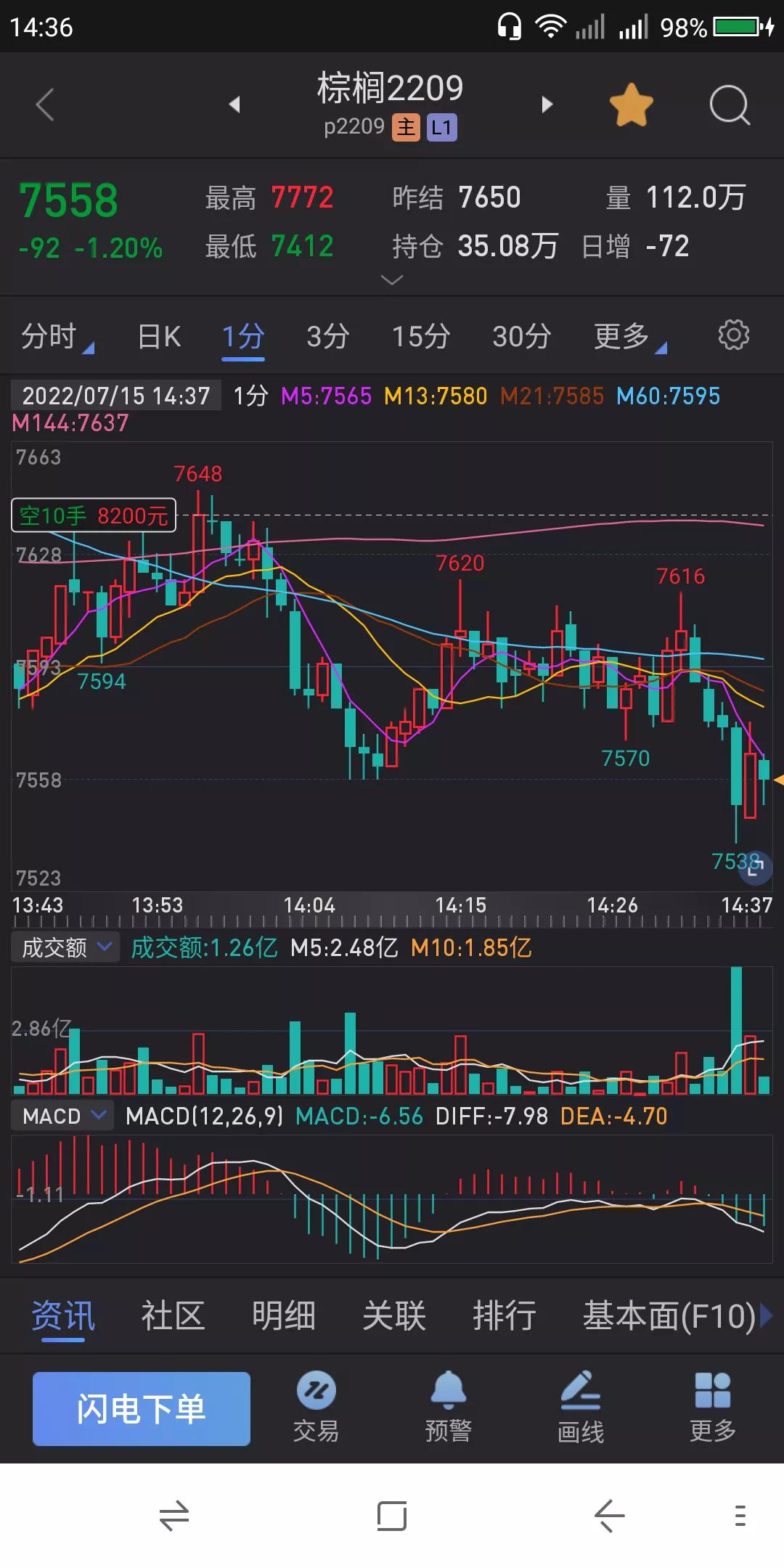Tap the 闪电下单 quick order button
784x1568 pixels.
pos(142,1409)
